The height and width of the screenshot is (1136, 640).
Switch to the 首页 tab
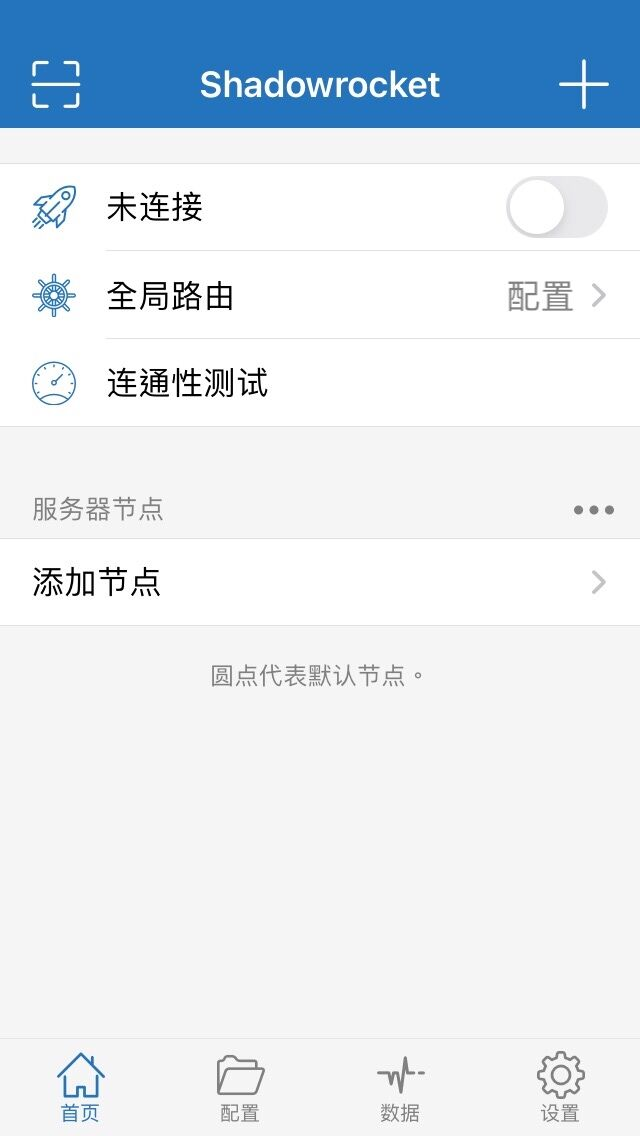[x=80, y=1087]
